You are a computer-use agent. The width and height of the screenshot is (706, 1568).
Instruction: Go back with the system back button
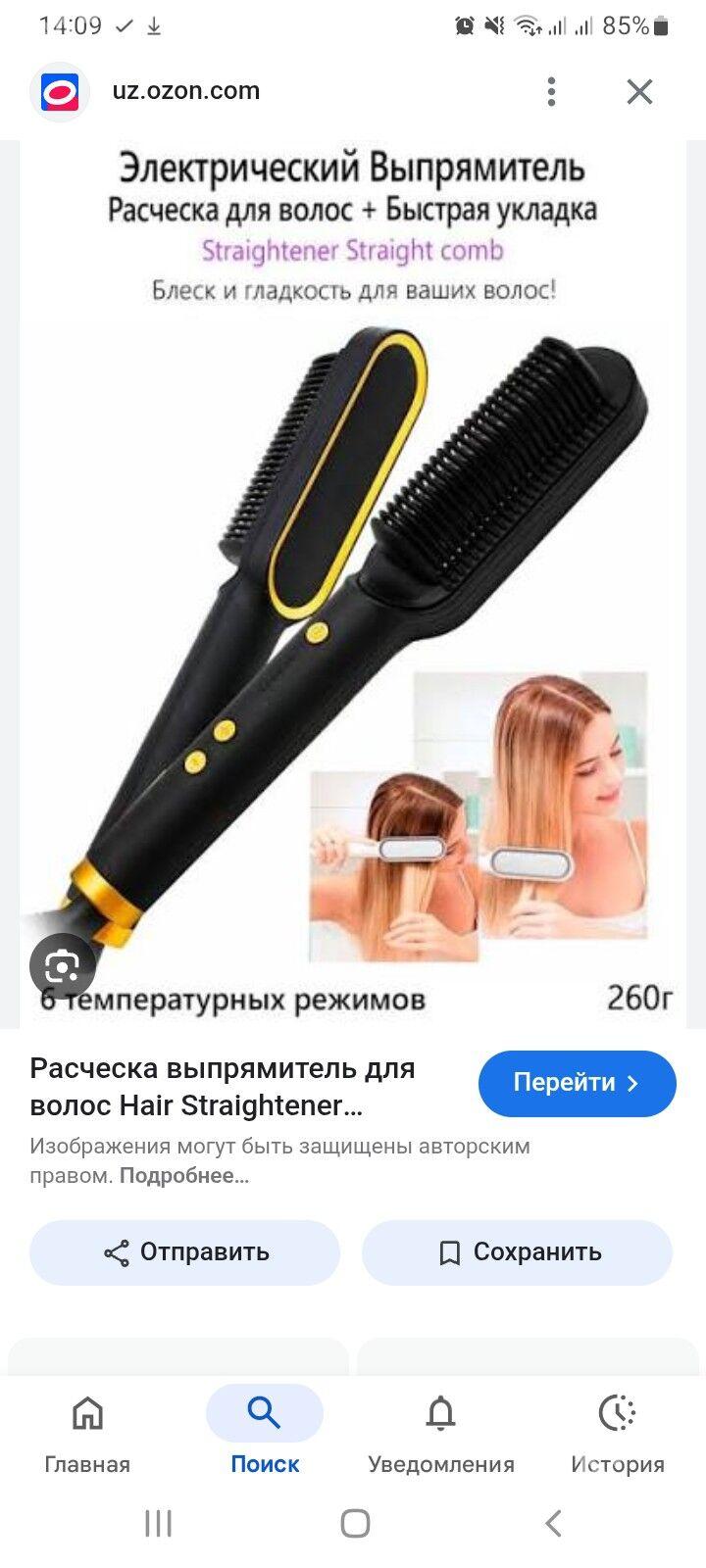tap(553, 1523)
